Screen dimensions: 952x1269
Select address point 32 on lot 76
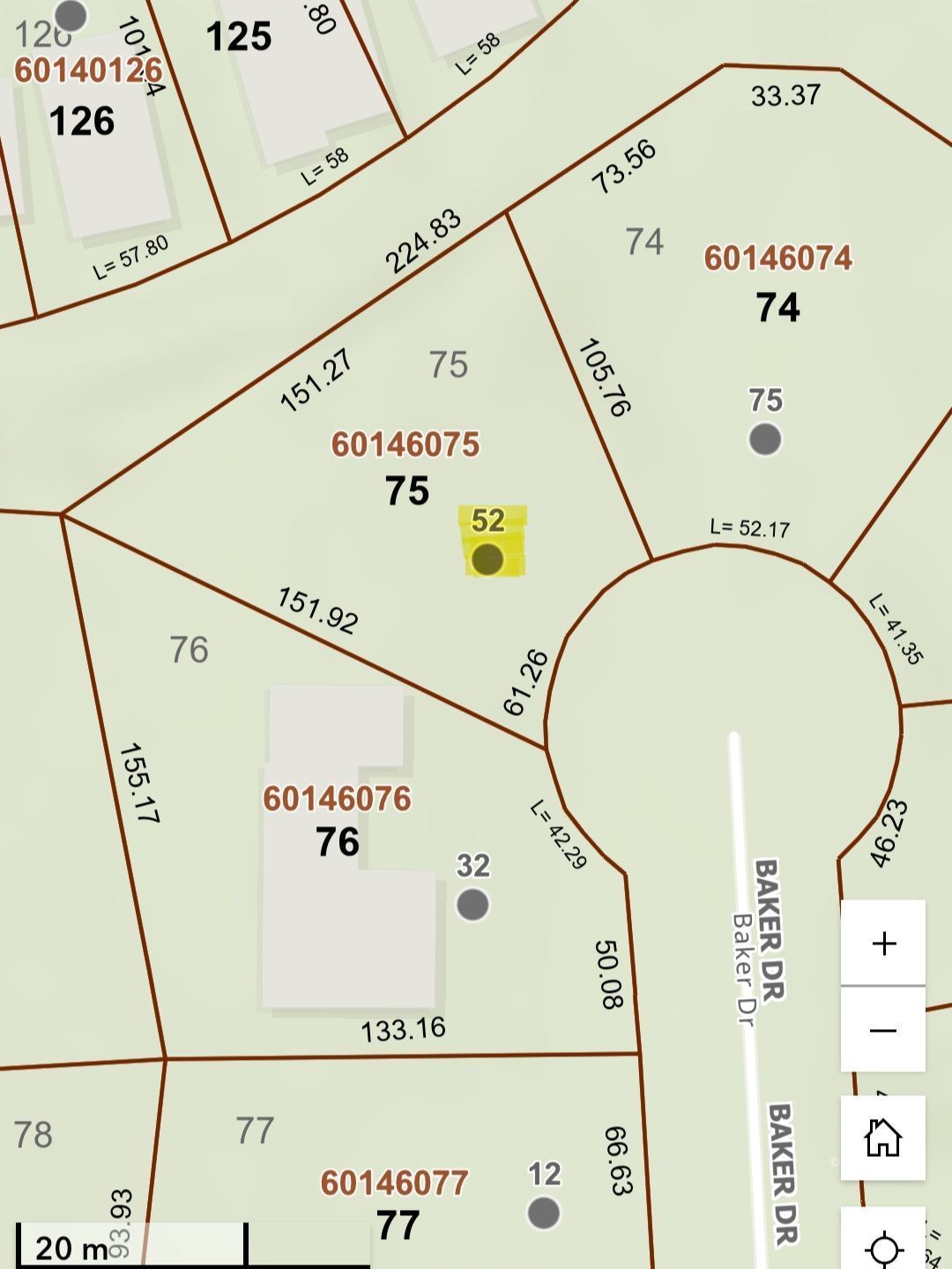coord(472,904)
